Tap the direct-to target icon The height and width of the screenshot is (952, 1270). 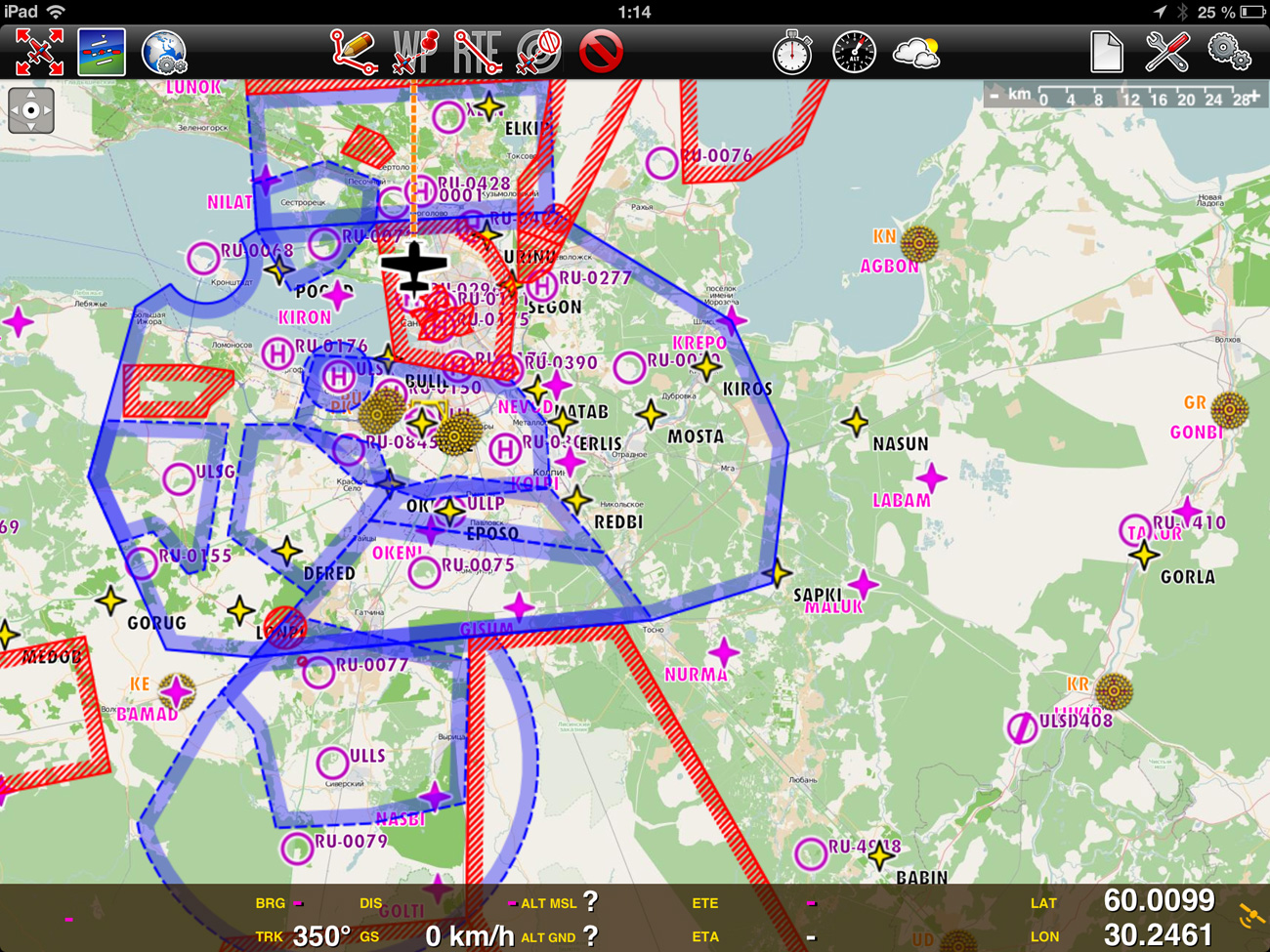[538, 52]
